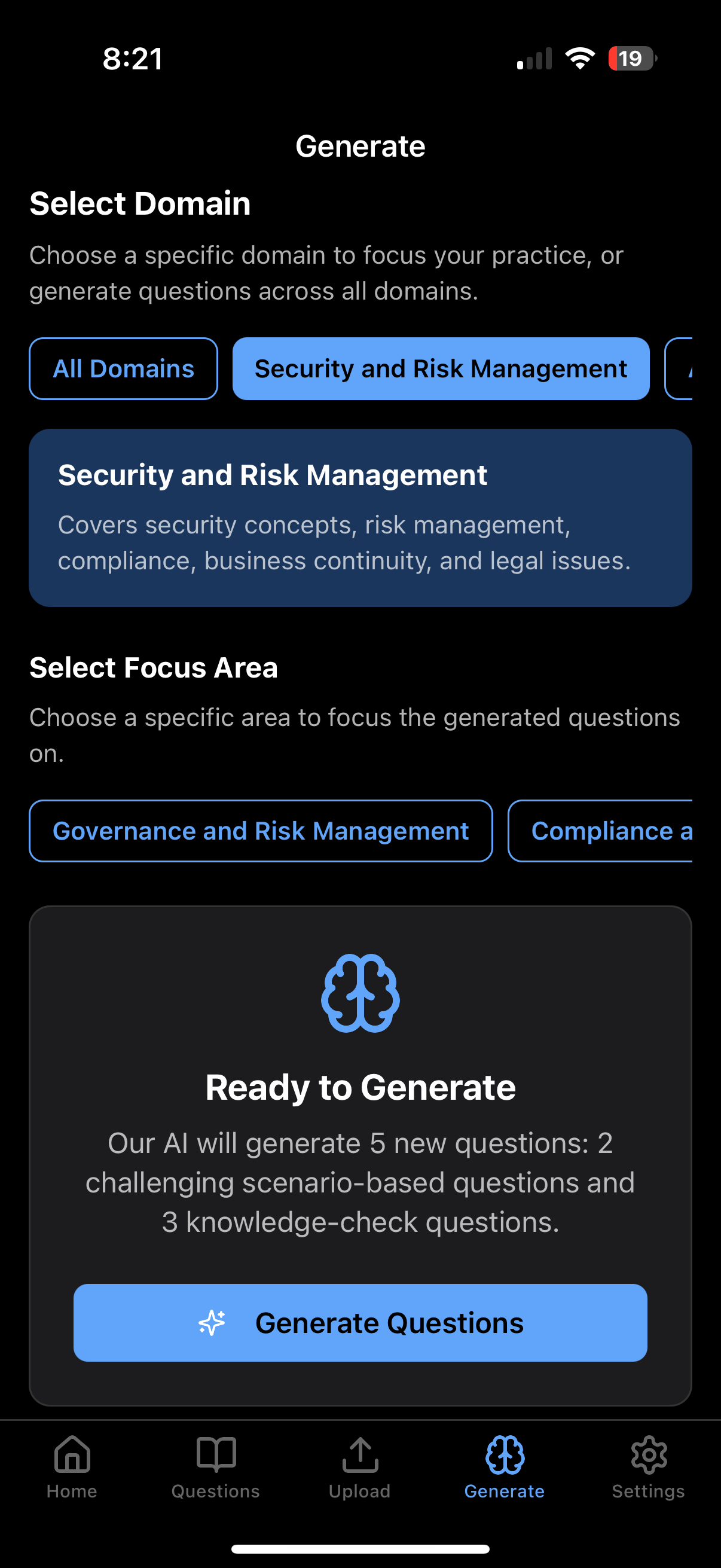Viewport: 721px width, 1568px height.
Task: Tap the 8:21 time display
Action: 132,59
